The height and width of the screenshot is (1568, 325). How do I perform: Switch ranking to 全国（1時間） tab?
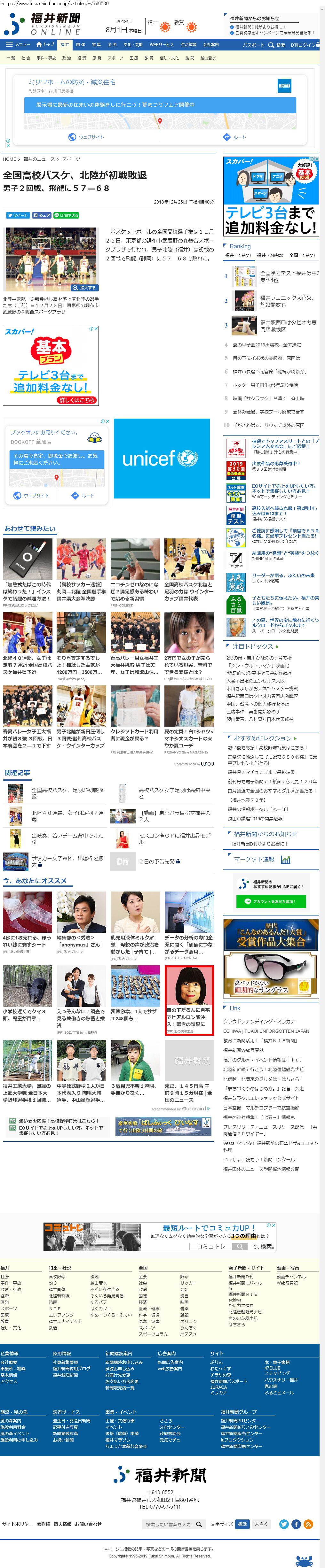tap(302, 255)
